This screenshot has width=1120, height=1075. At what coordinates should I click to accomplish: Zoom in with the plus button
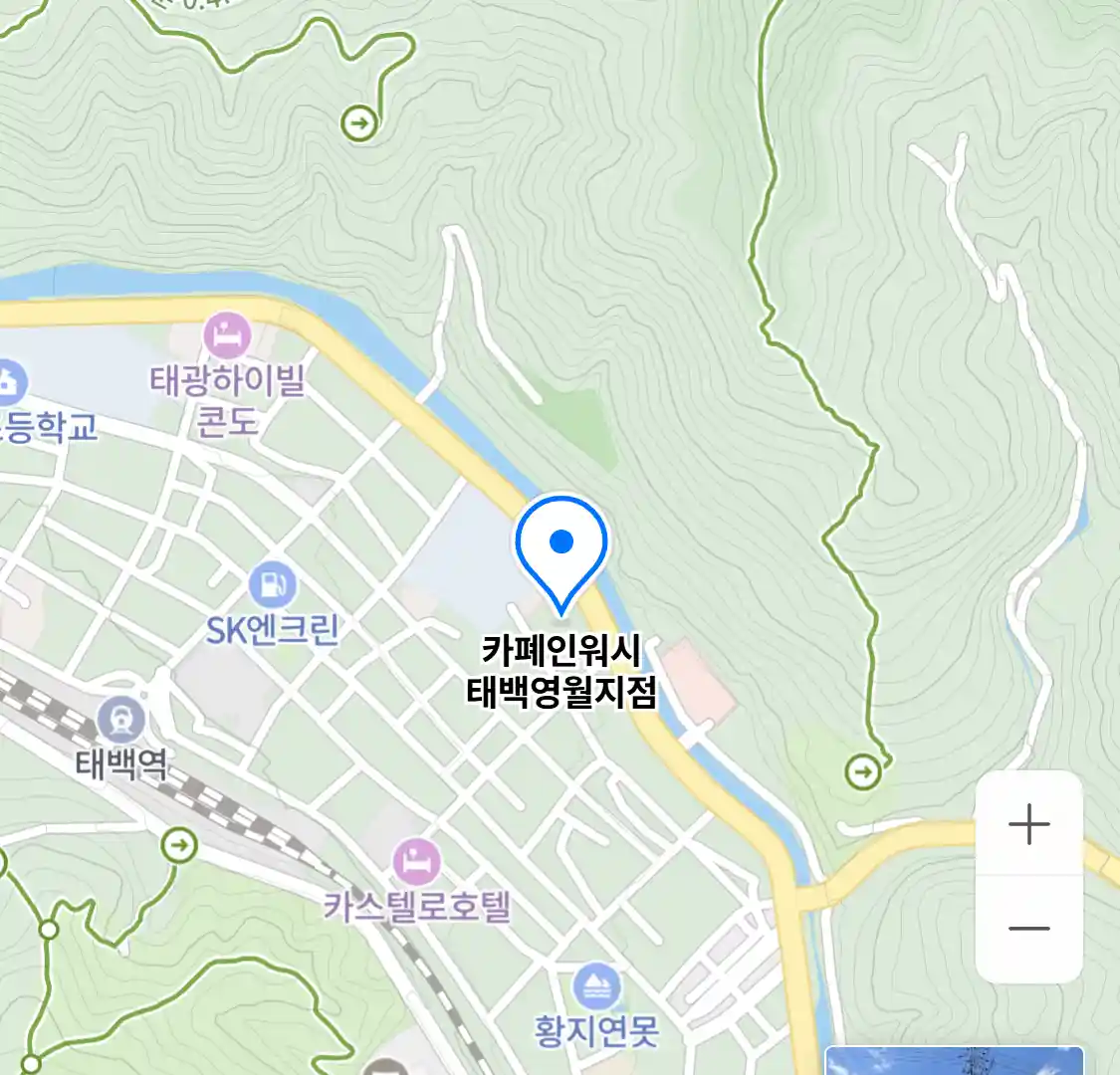1028,825
